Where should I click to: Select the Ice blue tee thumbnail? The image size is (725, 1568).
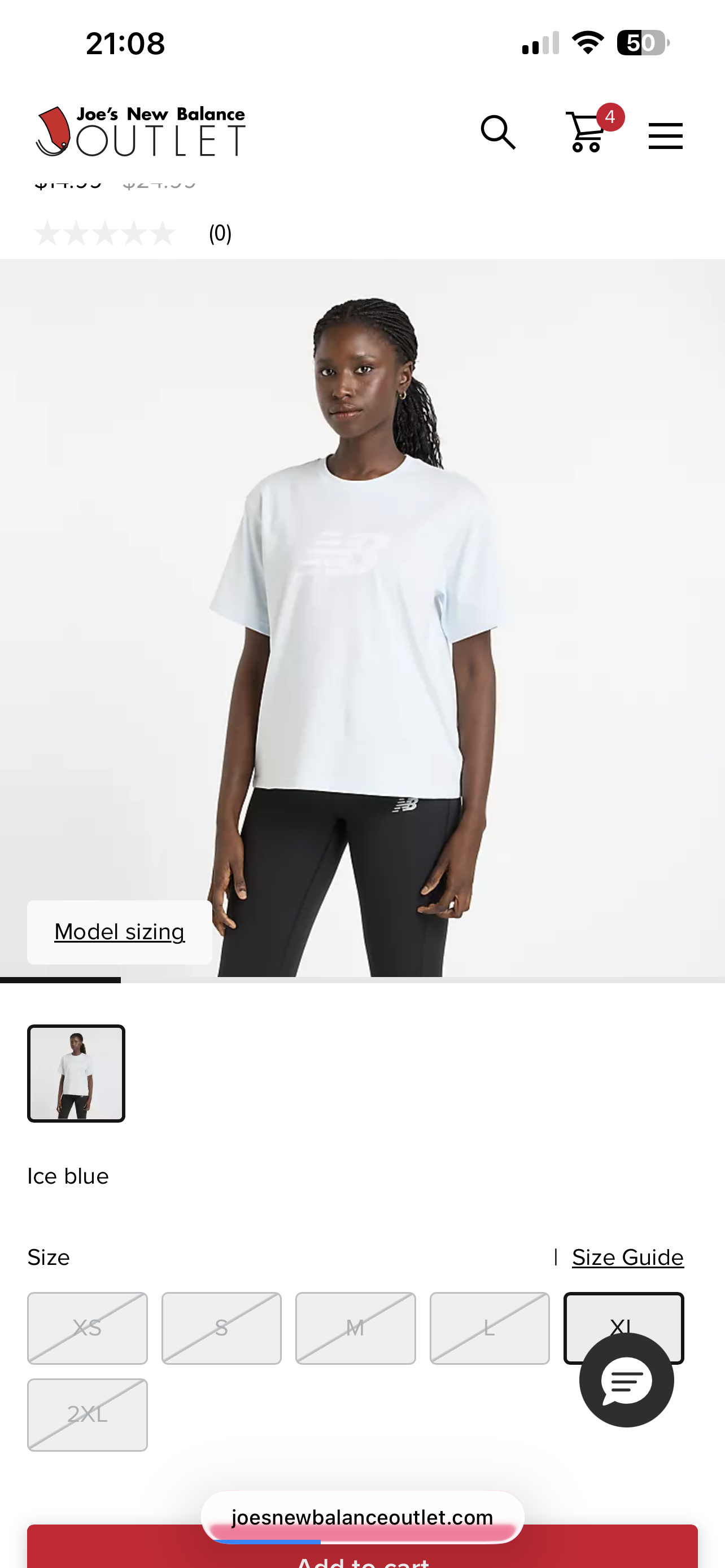(76, 1072)
